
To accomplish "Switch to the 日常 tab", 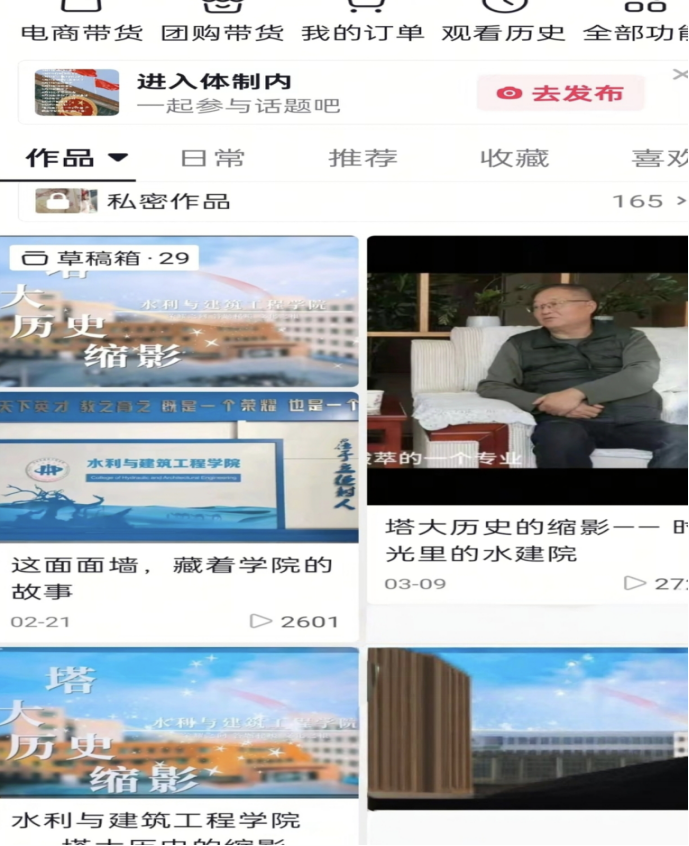I will point(212,158).
